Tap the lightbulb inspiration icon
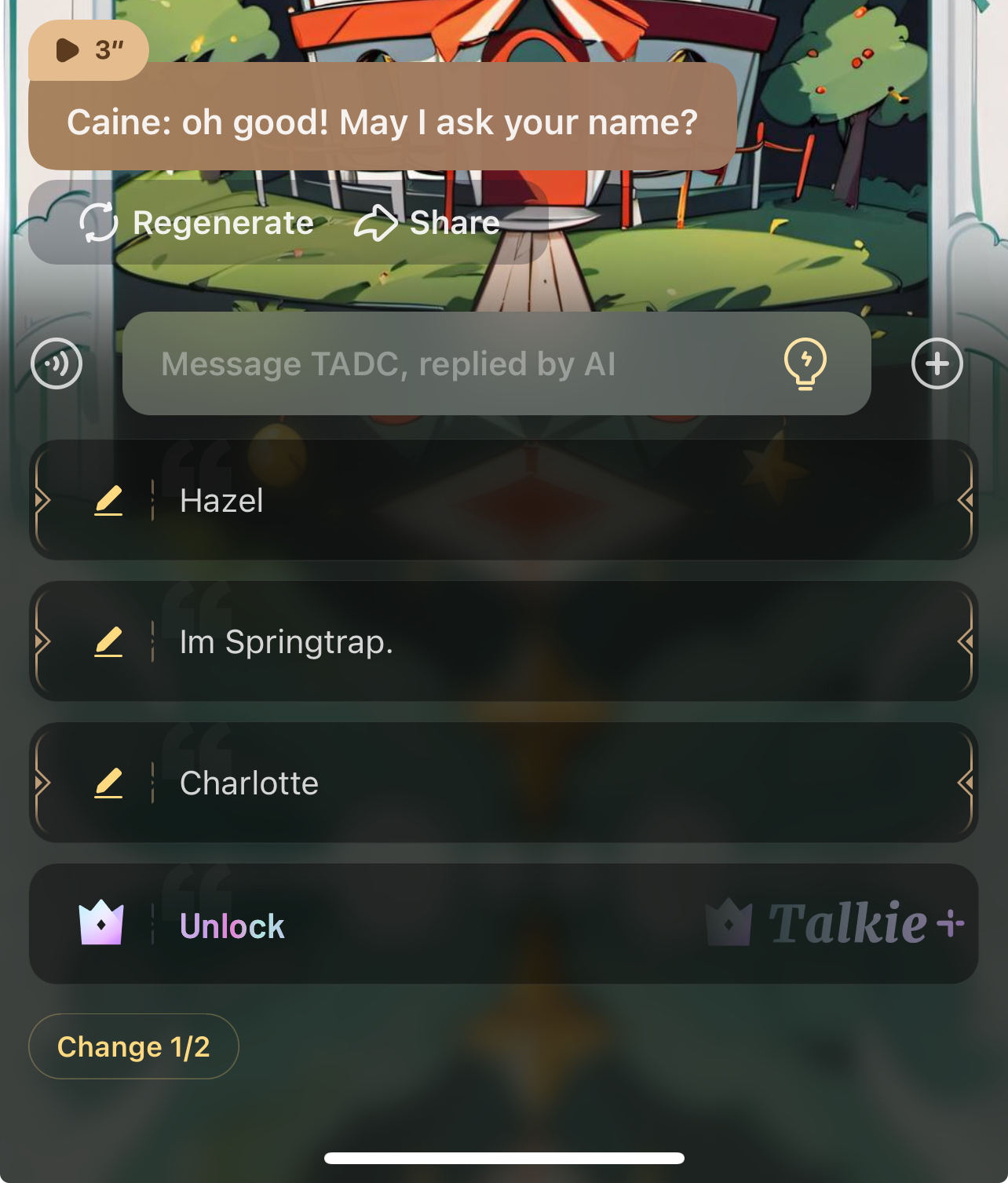The width and height of the screenshot is (1008, 1183). click(x=805, y=363)
